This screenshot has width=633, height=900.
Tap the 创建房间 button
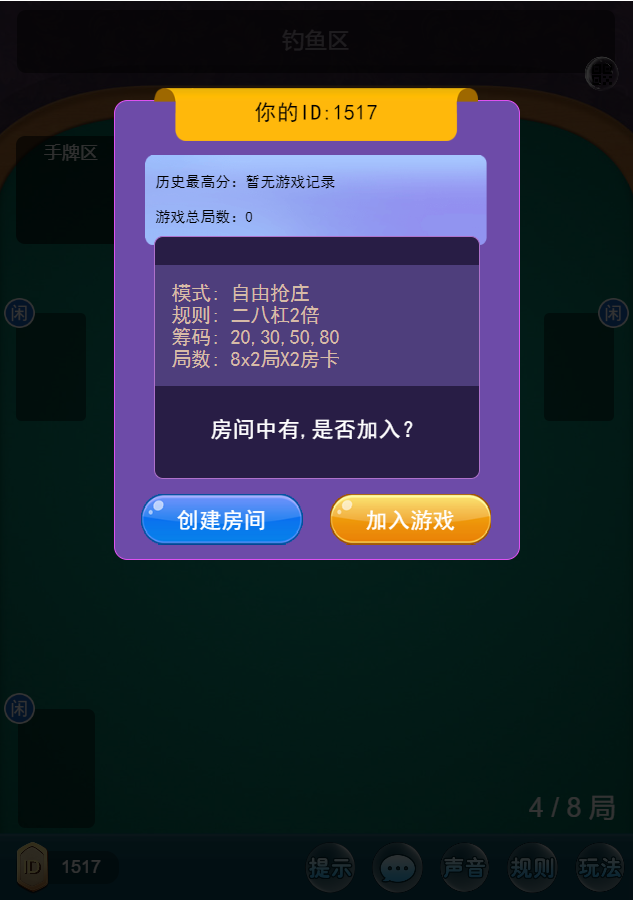221,520
